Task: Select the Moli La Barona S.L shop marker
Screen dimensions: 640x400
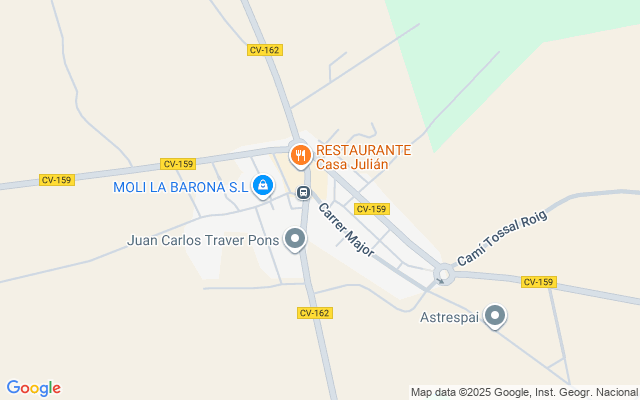Action: point(263,186)
